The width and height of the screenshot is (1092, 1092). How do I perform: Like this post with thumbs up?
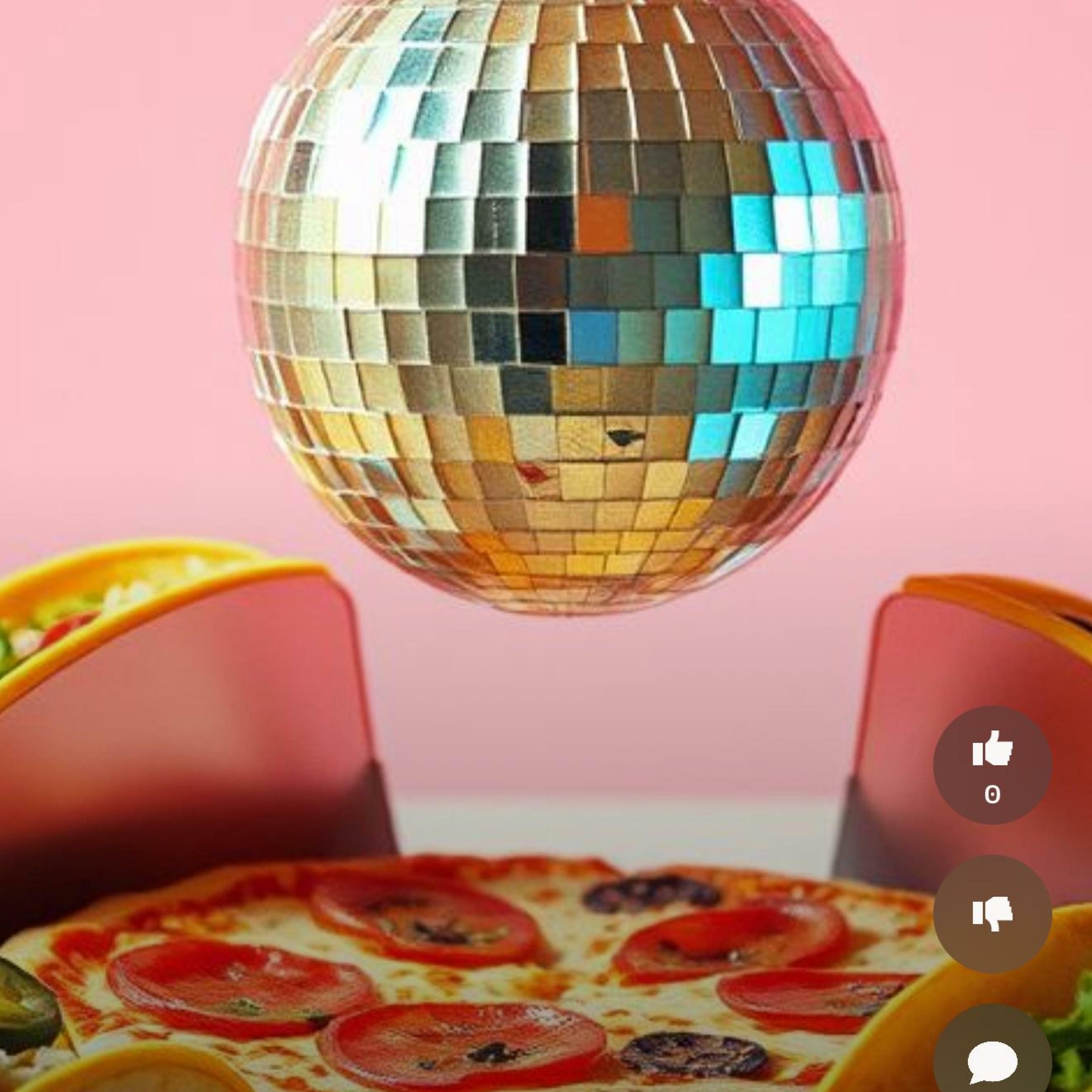992,765
